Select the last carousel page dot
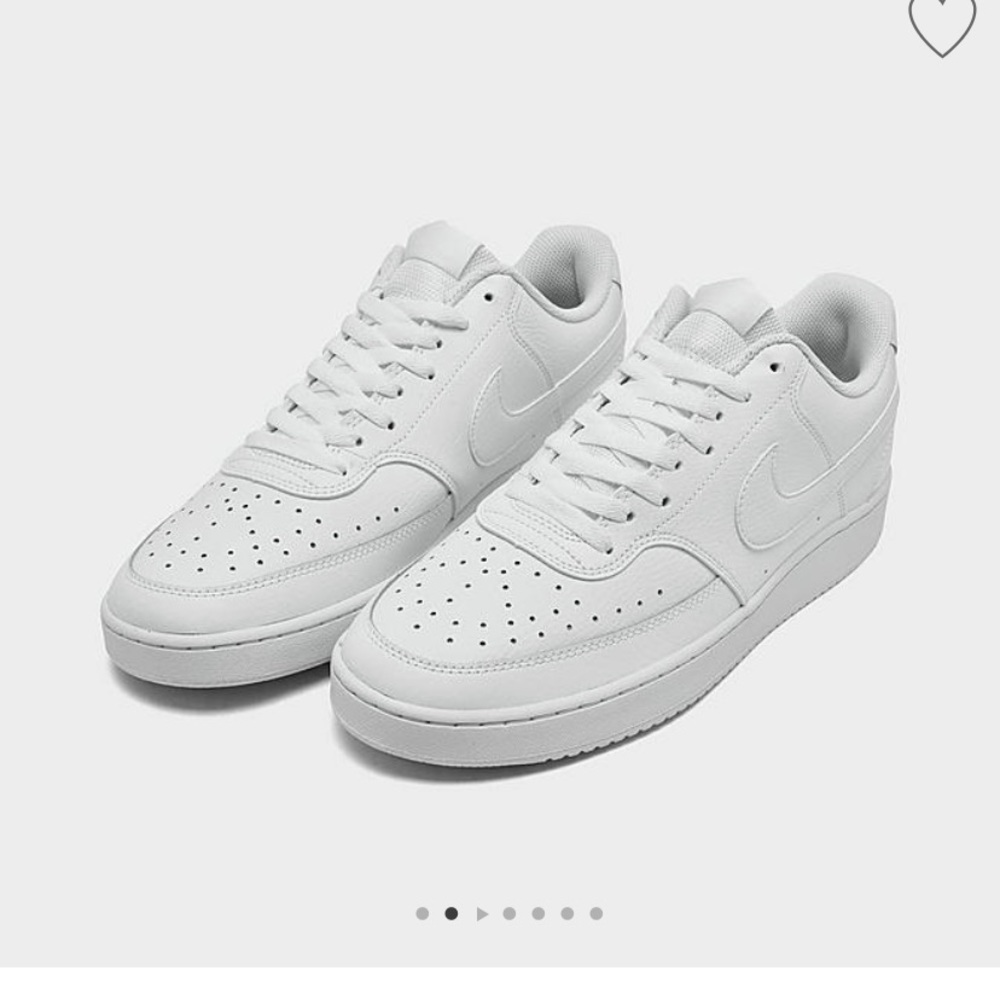The width and height of the screenshot is (1000, 1000). click(x=596, y=913)
